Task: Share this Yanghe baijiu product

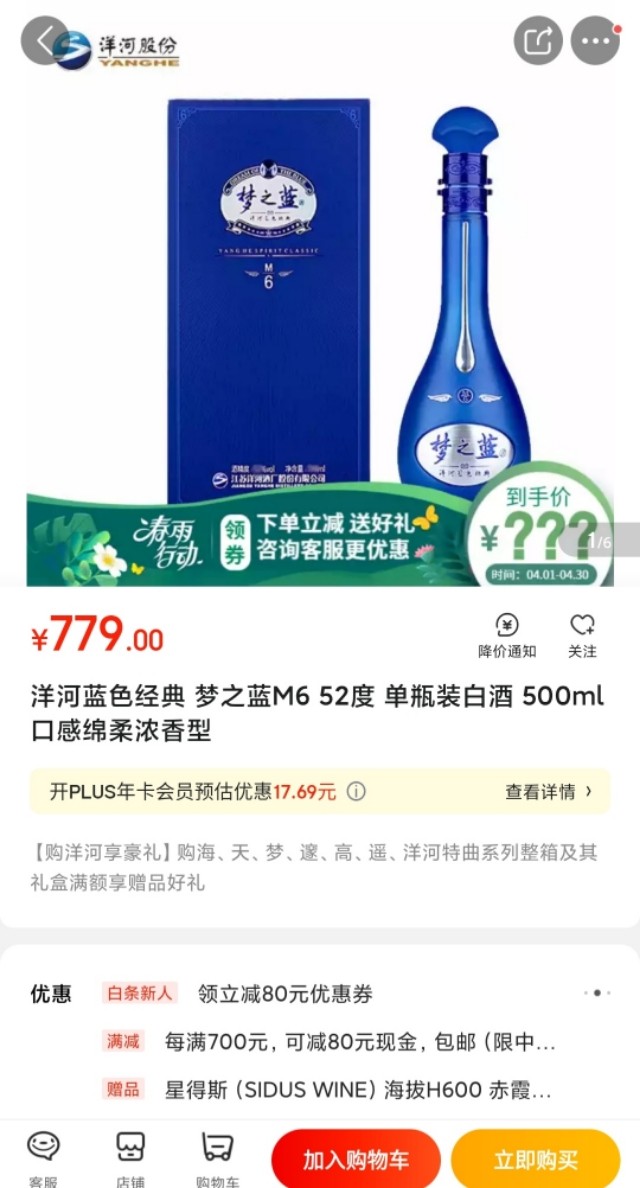Action: click(538, 42)
